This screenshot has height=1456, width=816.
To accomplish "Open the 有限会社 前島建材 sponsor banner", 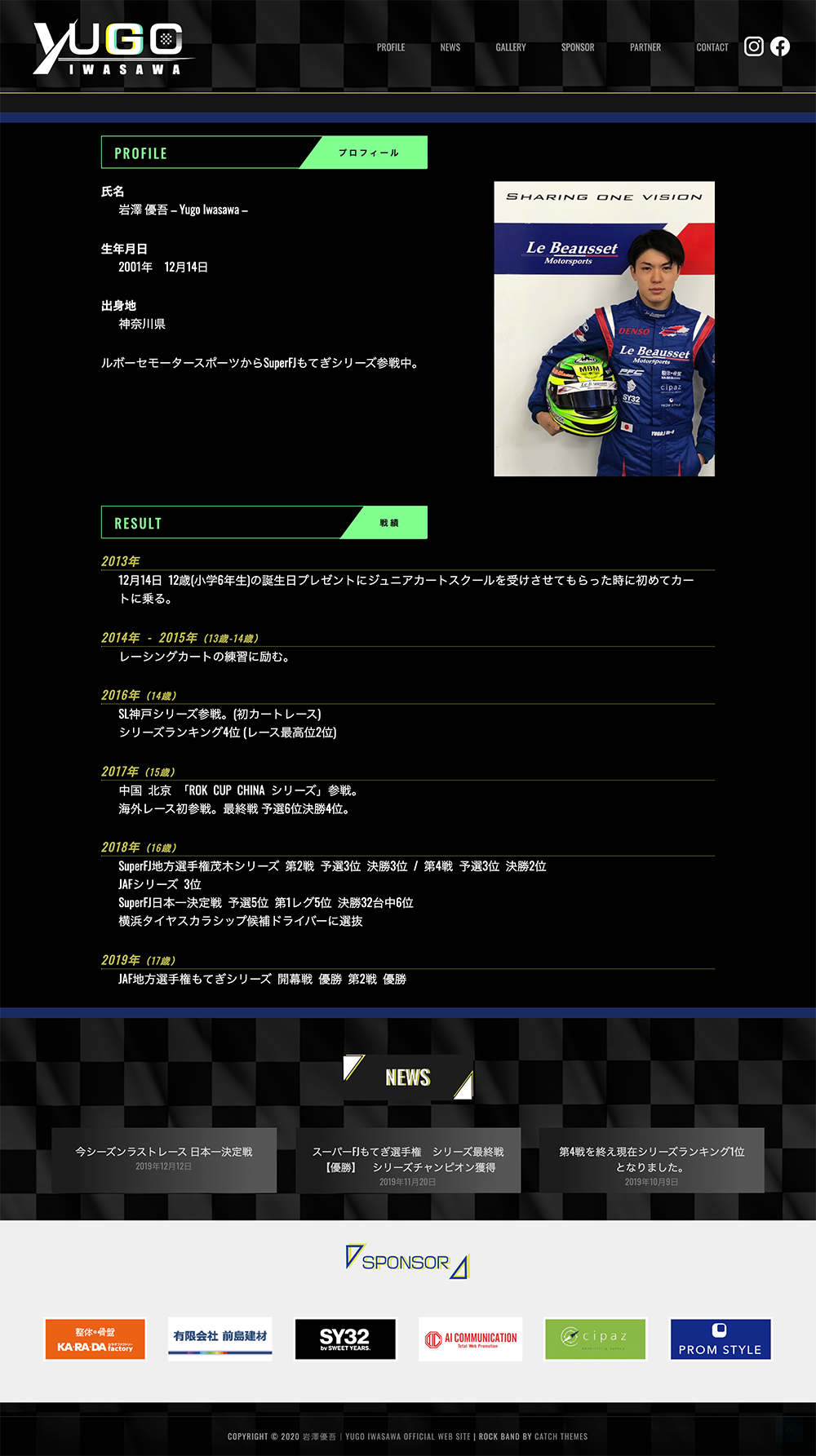I will [x=220, y=1339].
